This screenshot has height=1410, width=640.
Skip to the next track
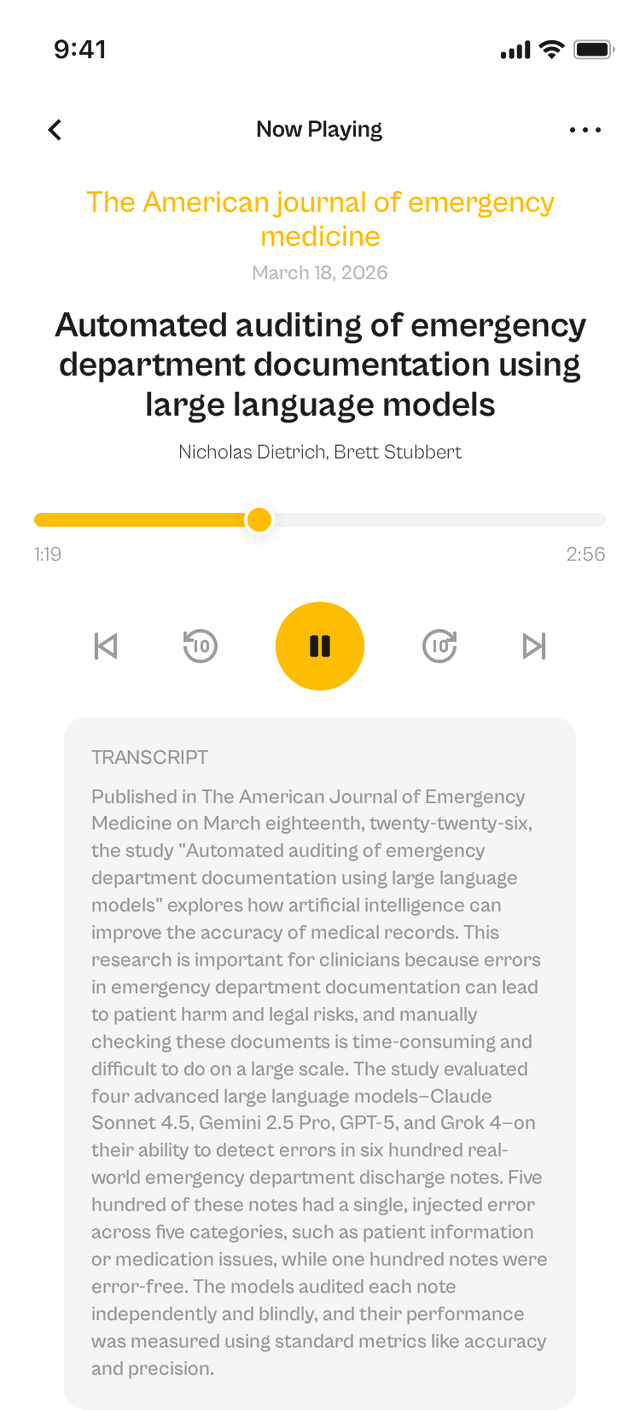[x=535, y=646]
